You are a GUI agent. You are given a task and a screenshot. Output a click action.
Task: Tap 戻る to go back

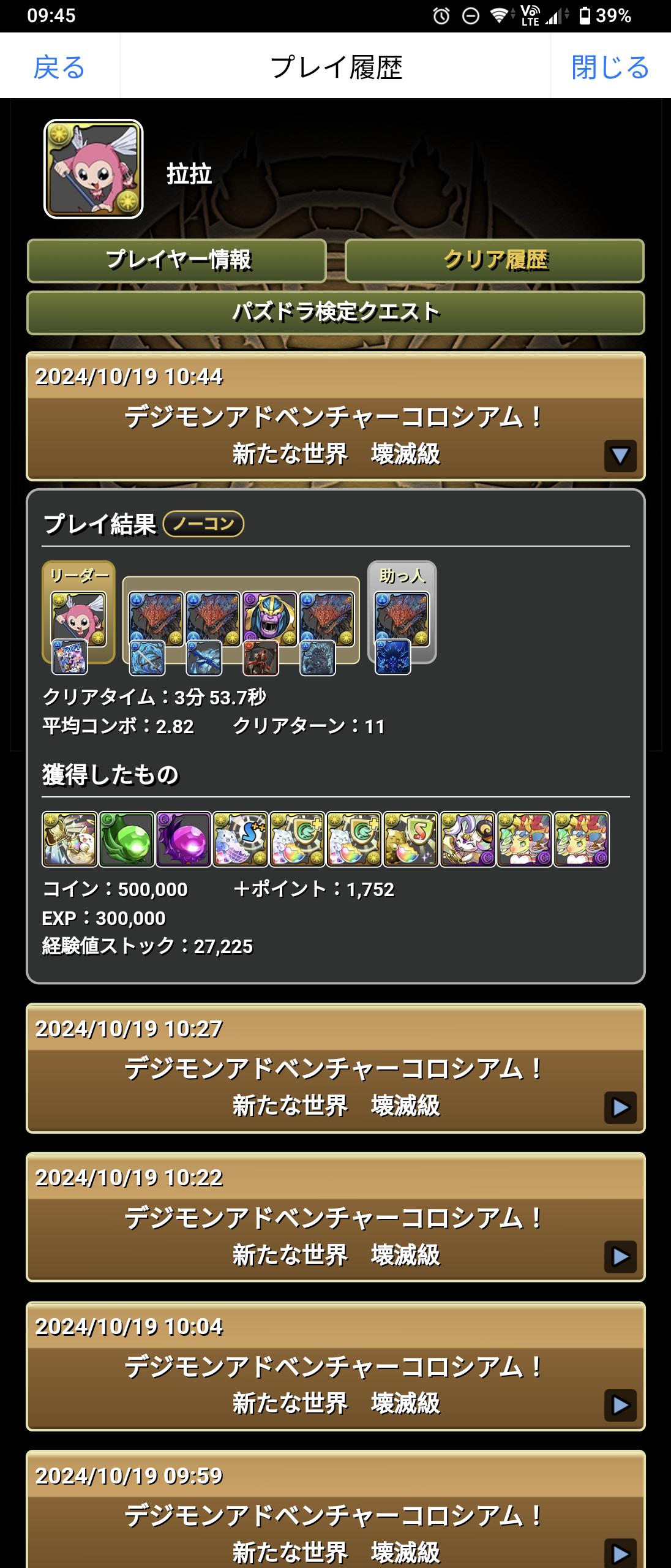click(59, 67)
